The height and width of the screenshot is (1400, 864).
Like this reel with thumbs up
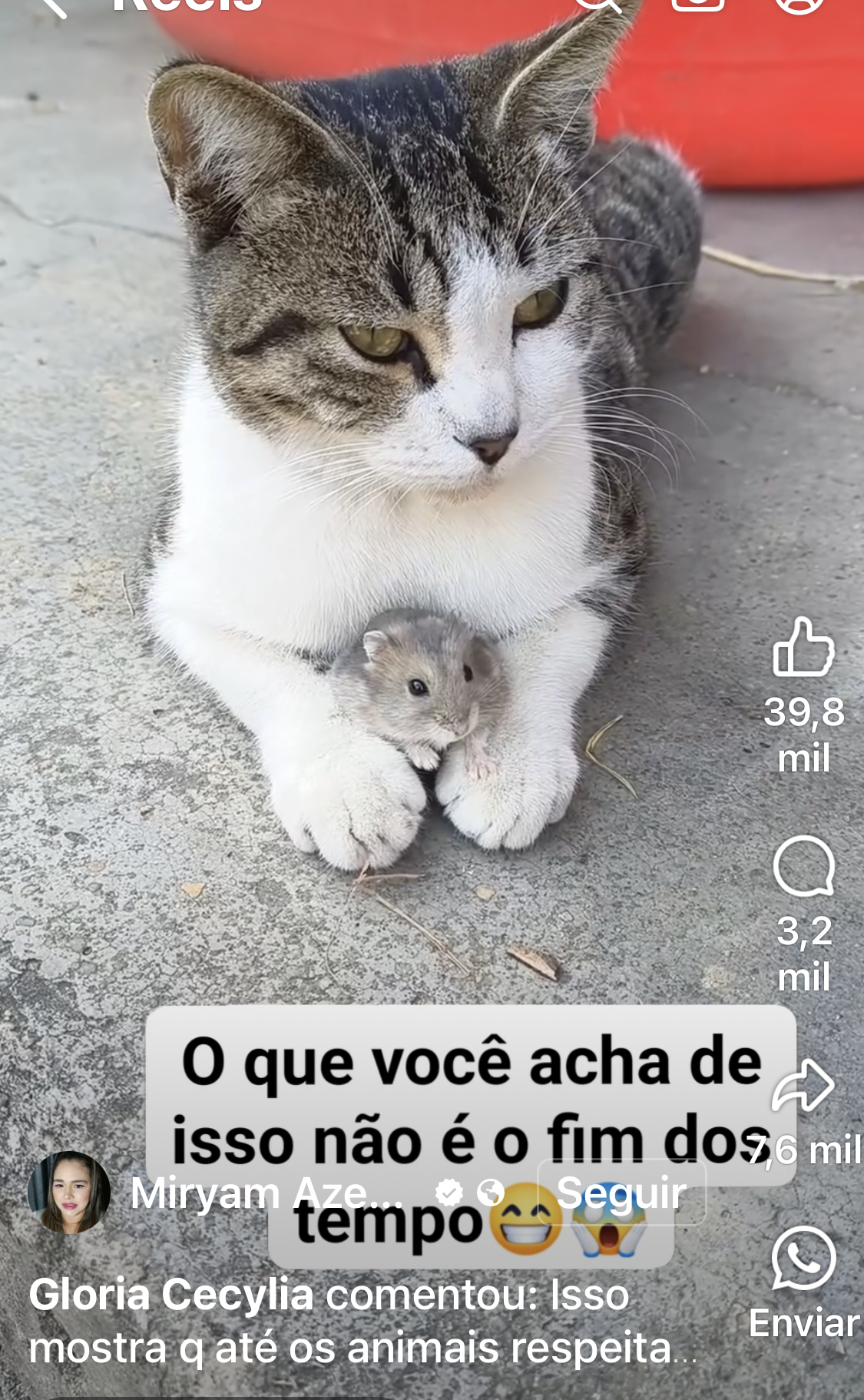(803, 648)
